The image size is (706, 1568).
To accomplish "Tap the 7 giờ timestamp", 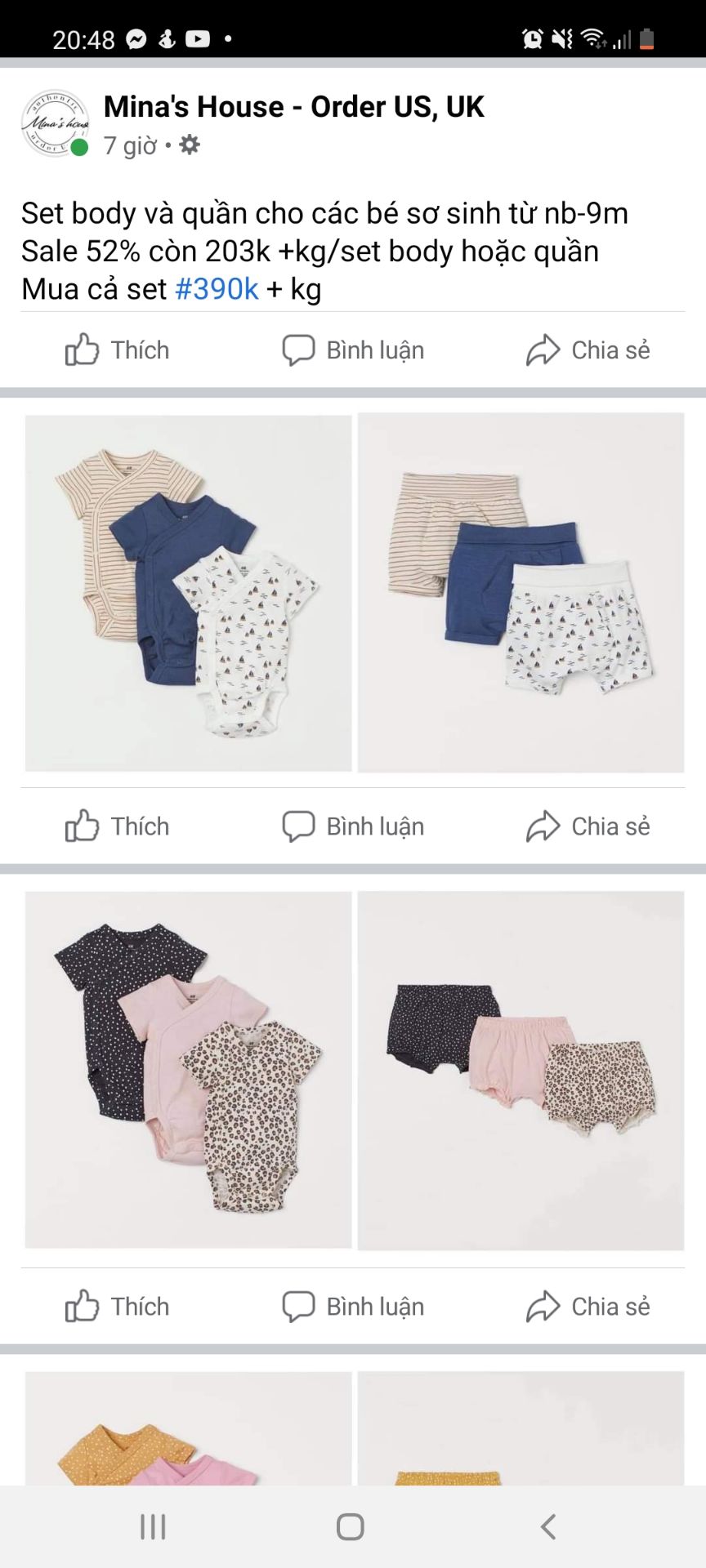I will pos(131,147).
